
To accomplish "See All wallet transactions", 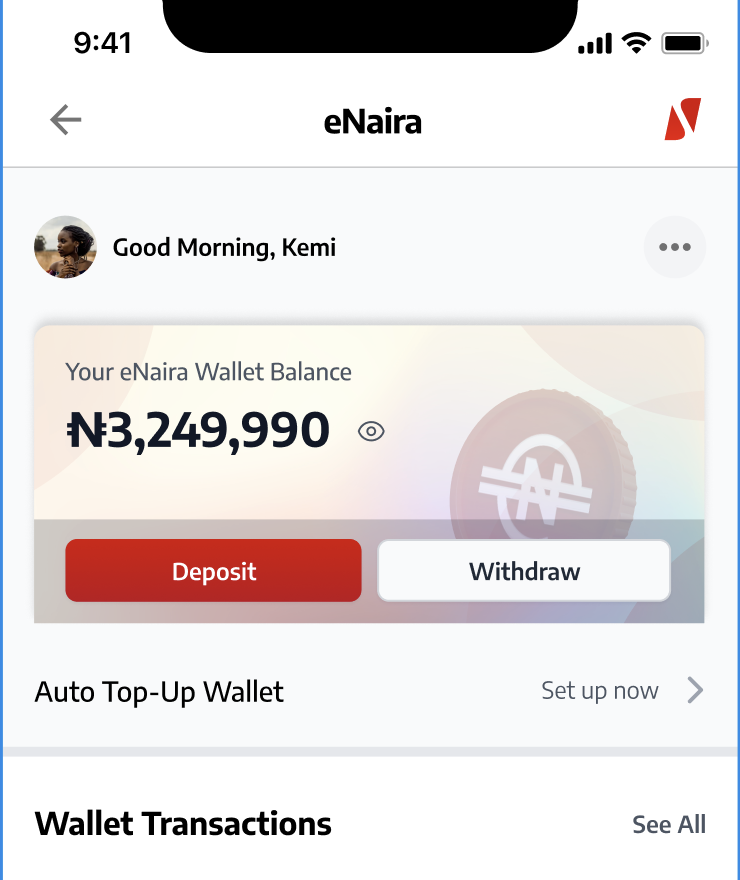I will pyautogui.click(x=668, y=825).
